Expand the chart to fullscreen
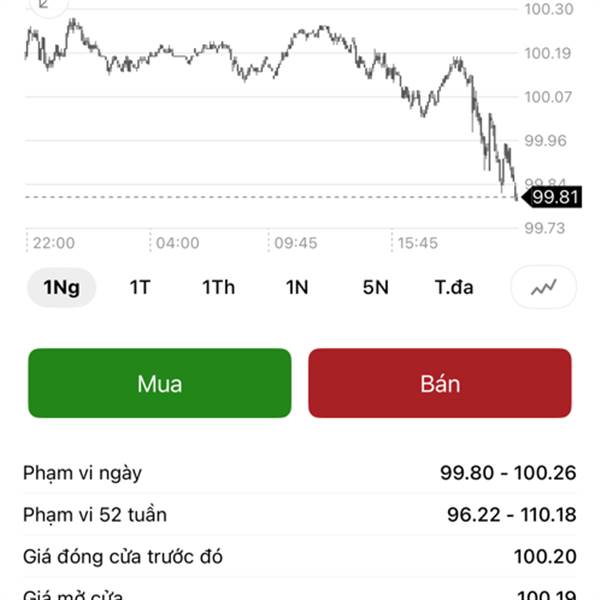The image size is (600, 600). pyautogui.click(x=45, y=5)
